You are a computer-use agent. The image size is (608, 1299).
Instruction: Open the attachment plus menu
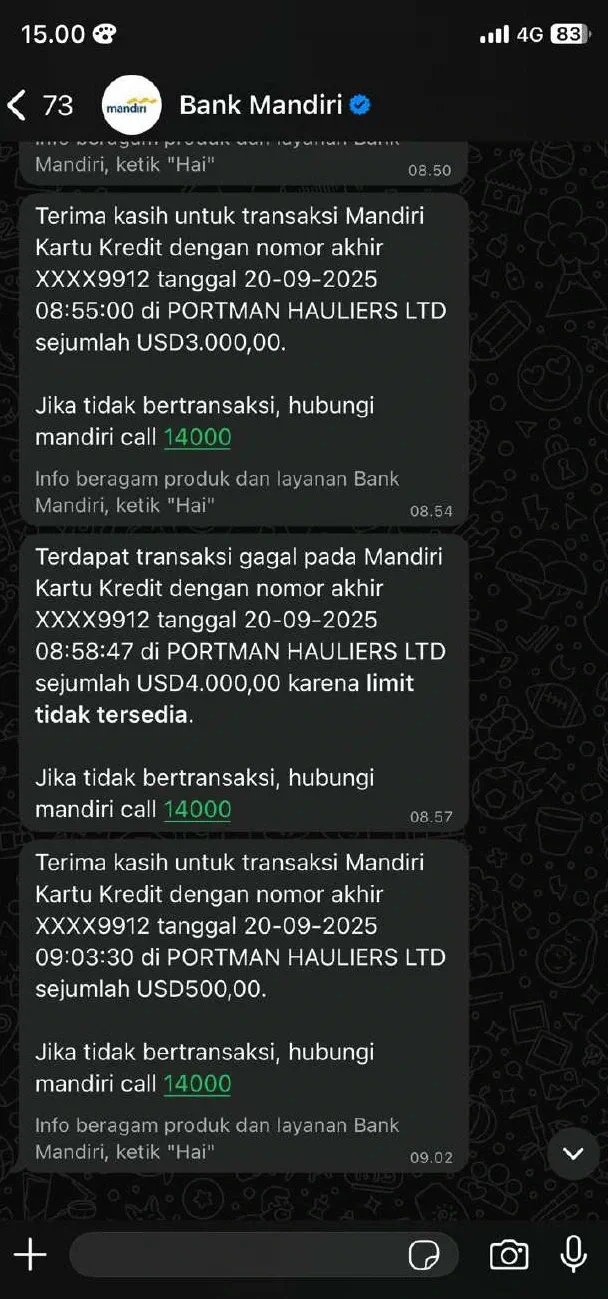(30, 1254)
